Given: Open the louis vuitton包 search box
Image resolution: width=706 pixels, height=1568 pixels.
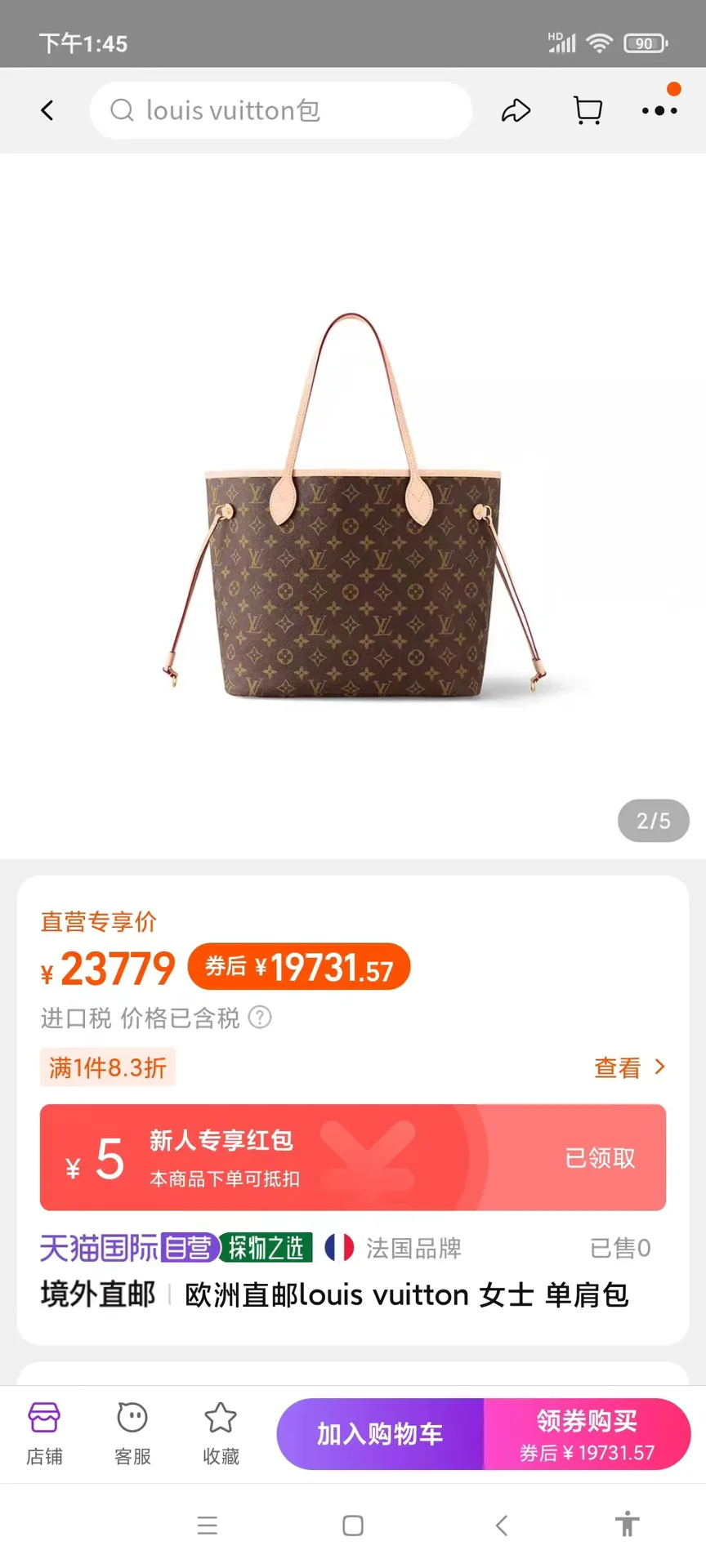Looking at the screenshot, I should pos(280,110).
